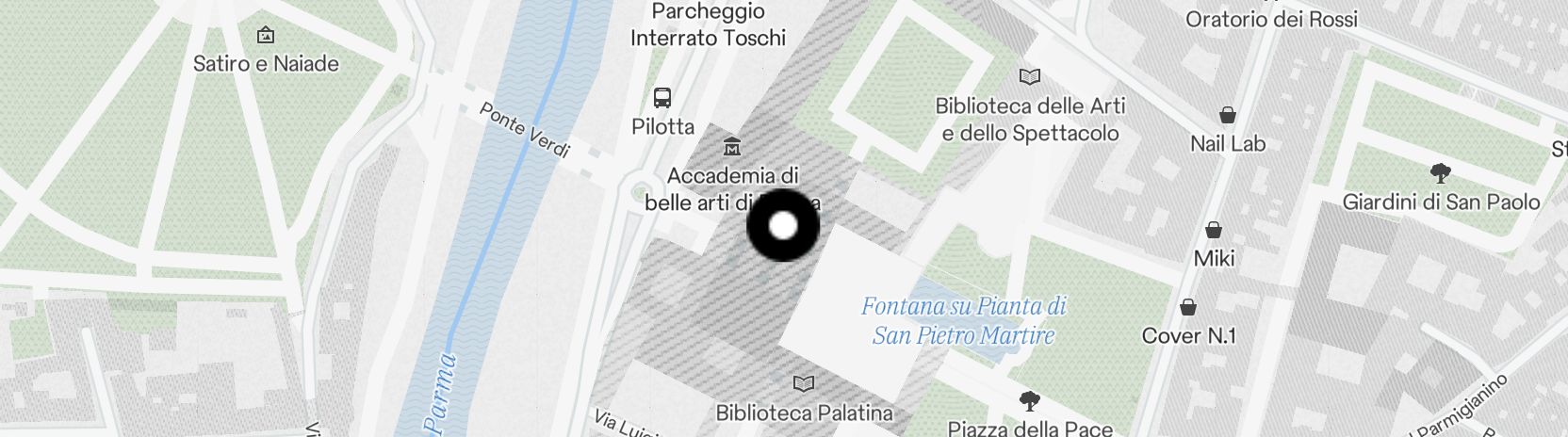The height and width of the screenshot is (437, 1568).
Task: Open the Giardini di San Paolo park marker
Action: [x=1440, y=172]
